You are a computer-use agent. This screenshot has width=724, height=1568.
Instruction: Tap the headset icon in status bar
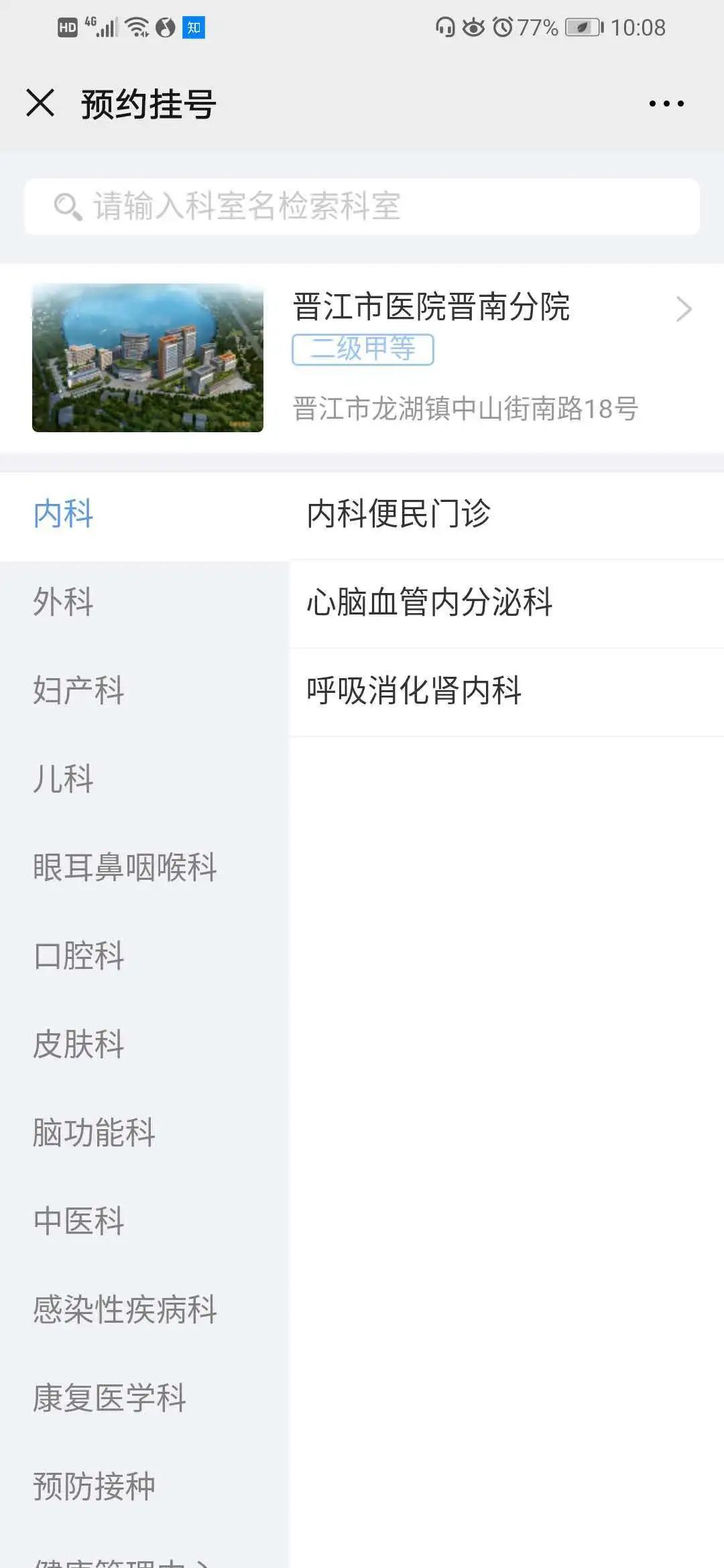[445, 27]
